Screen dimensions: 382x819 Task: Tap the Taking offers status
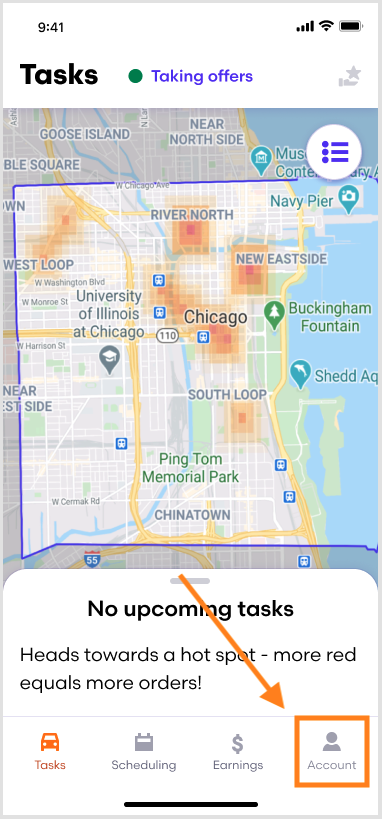point(191,77)
